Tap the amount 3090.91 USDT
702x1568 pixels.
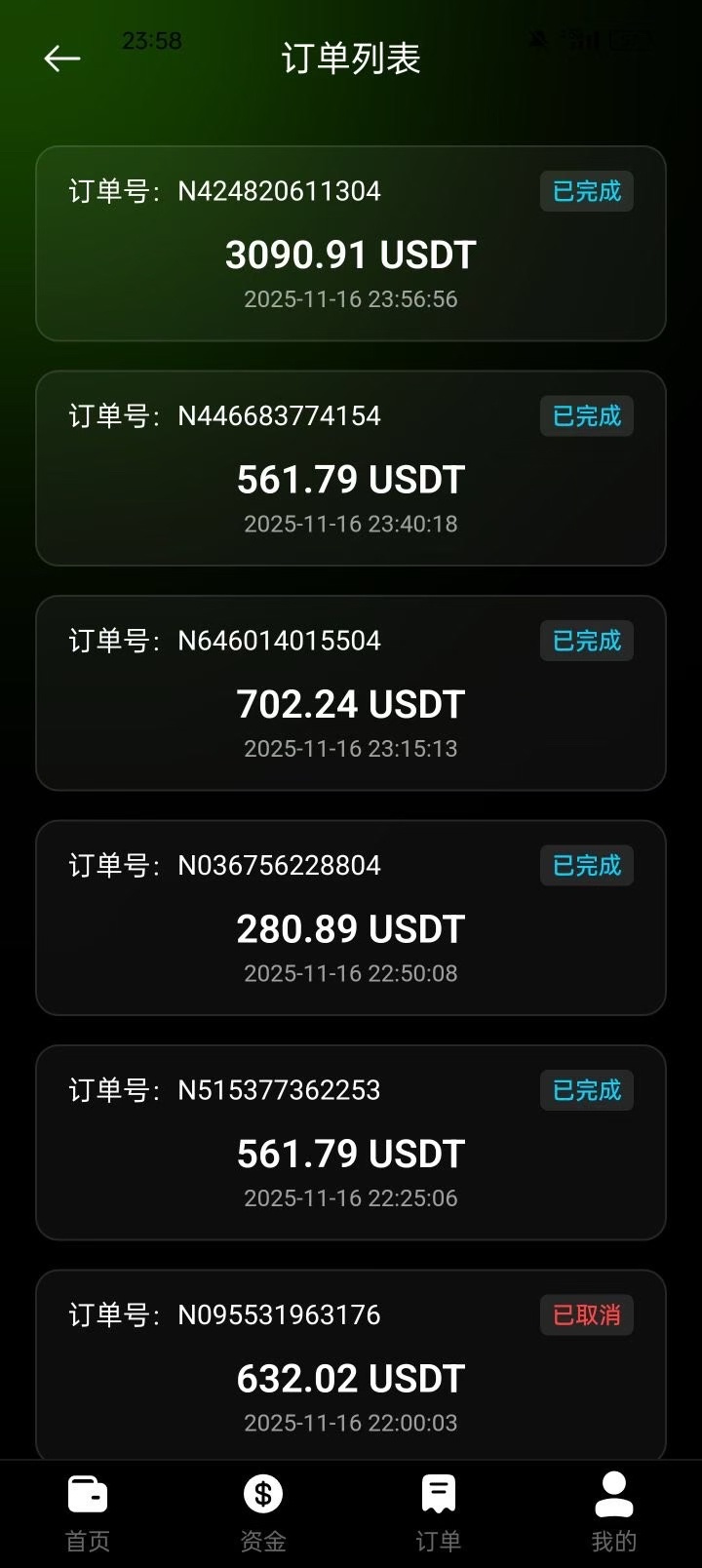coord(351,255)
